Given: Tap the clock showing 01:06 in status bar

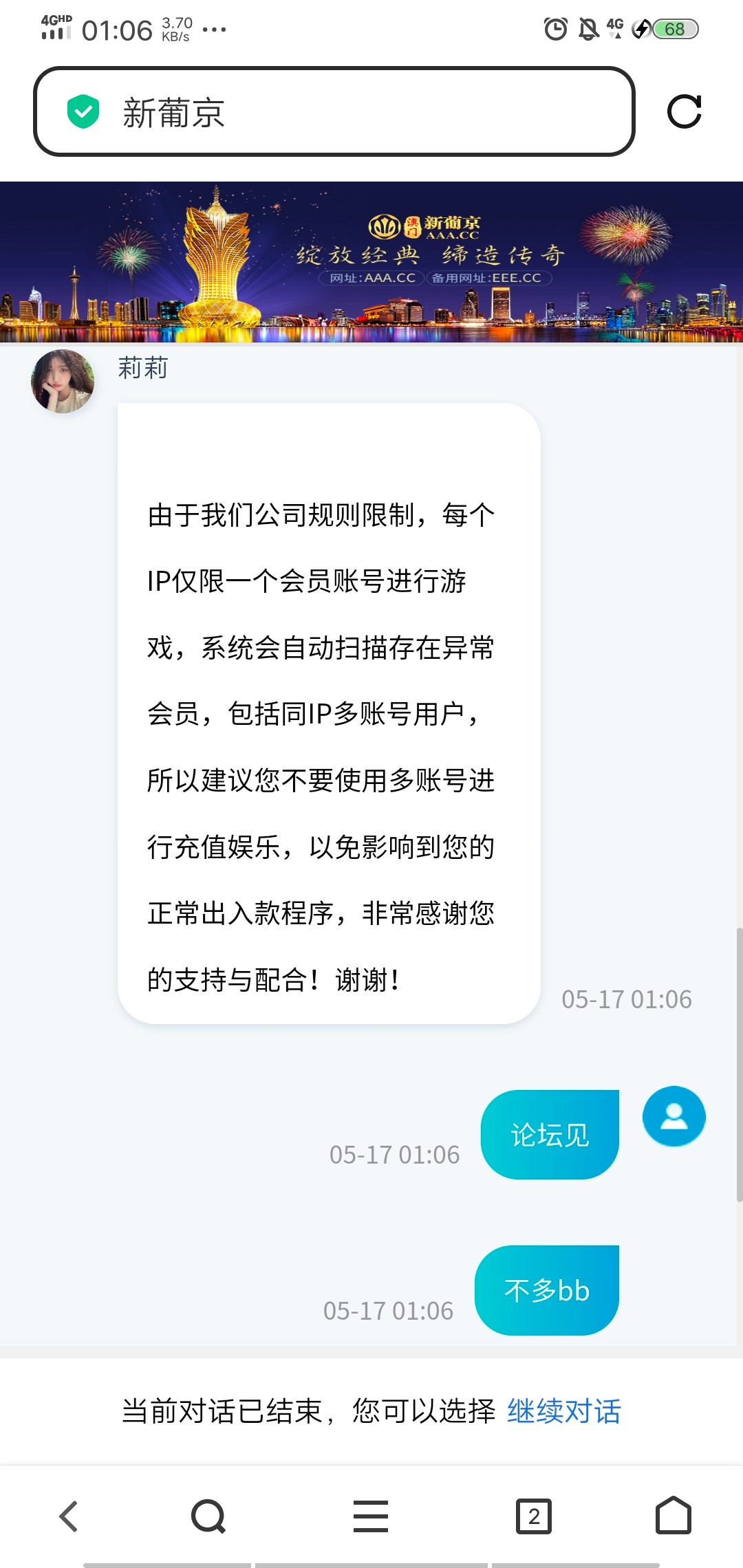Looking at the screenshot, I should pos(116,30).
